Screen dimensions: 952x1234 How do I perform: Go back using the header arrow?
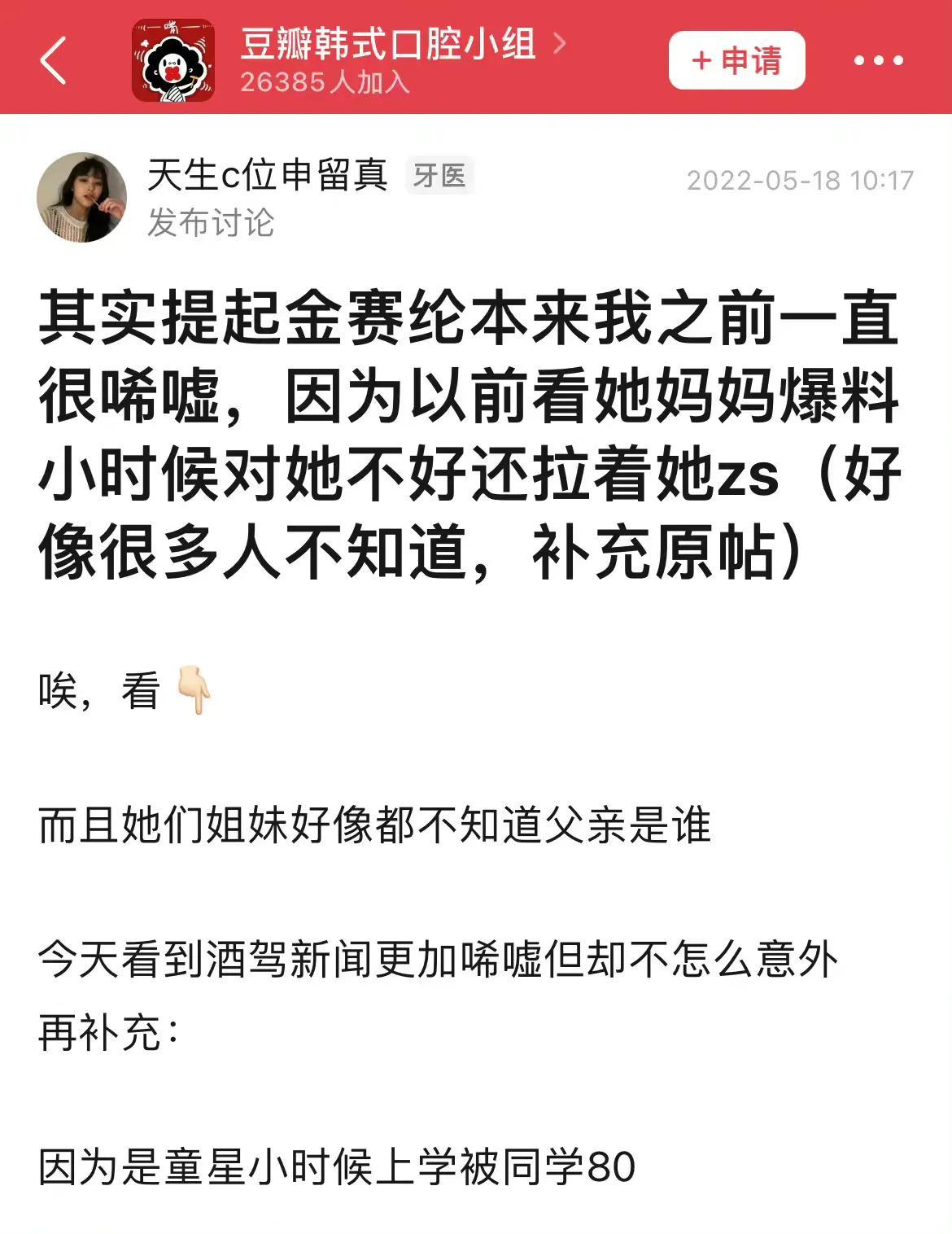[54, 60]
